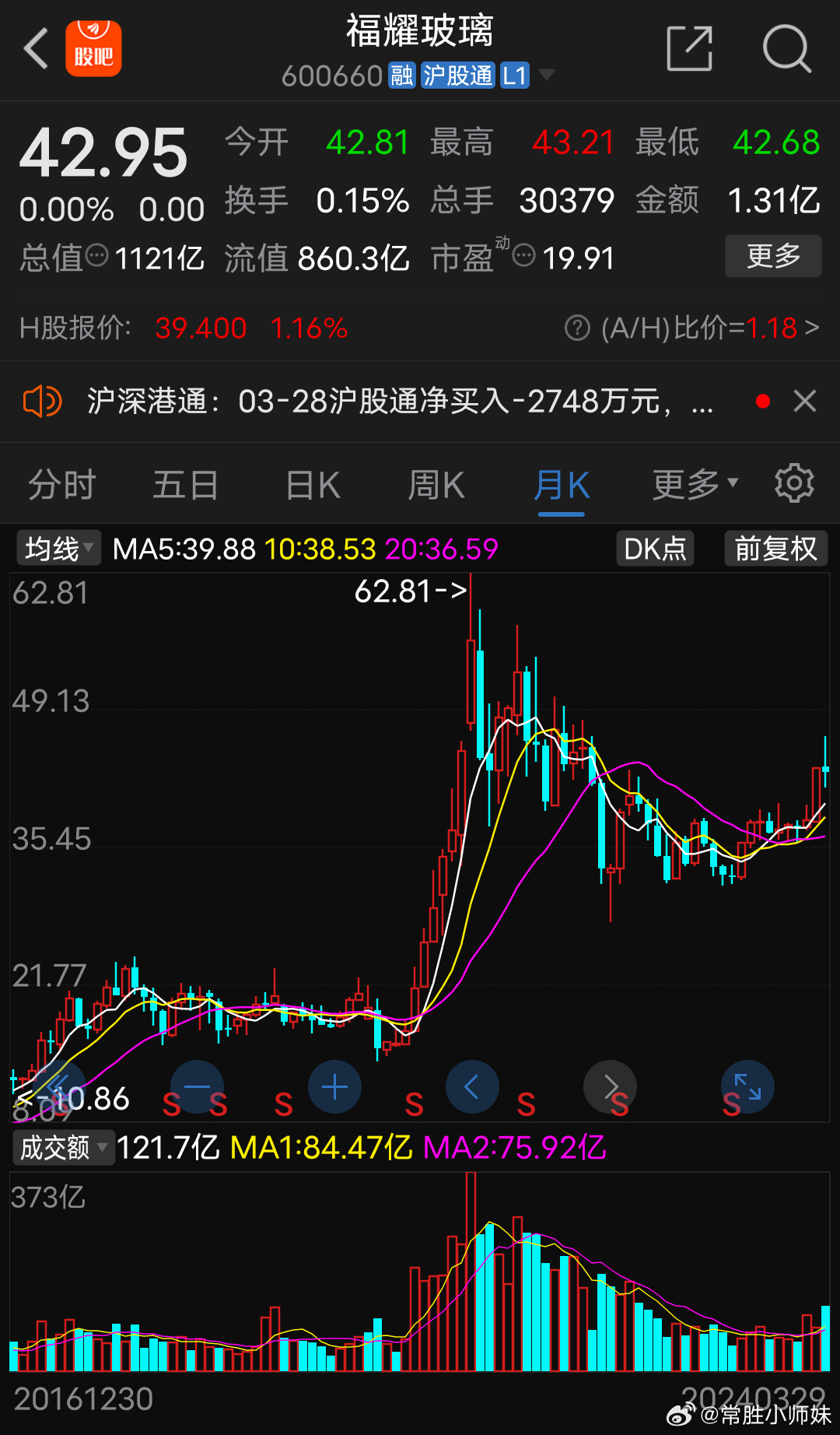Open the 沪深港通 net buy news

(x=400, y=402)
